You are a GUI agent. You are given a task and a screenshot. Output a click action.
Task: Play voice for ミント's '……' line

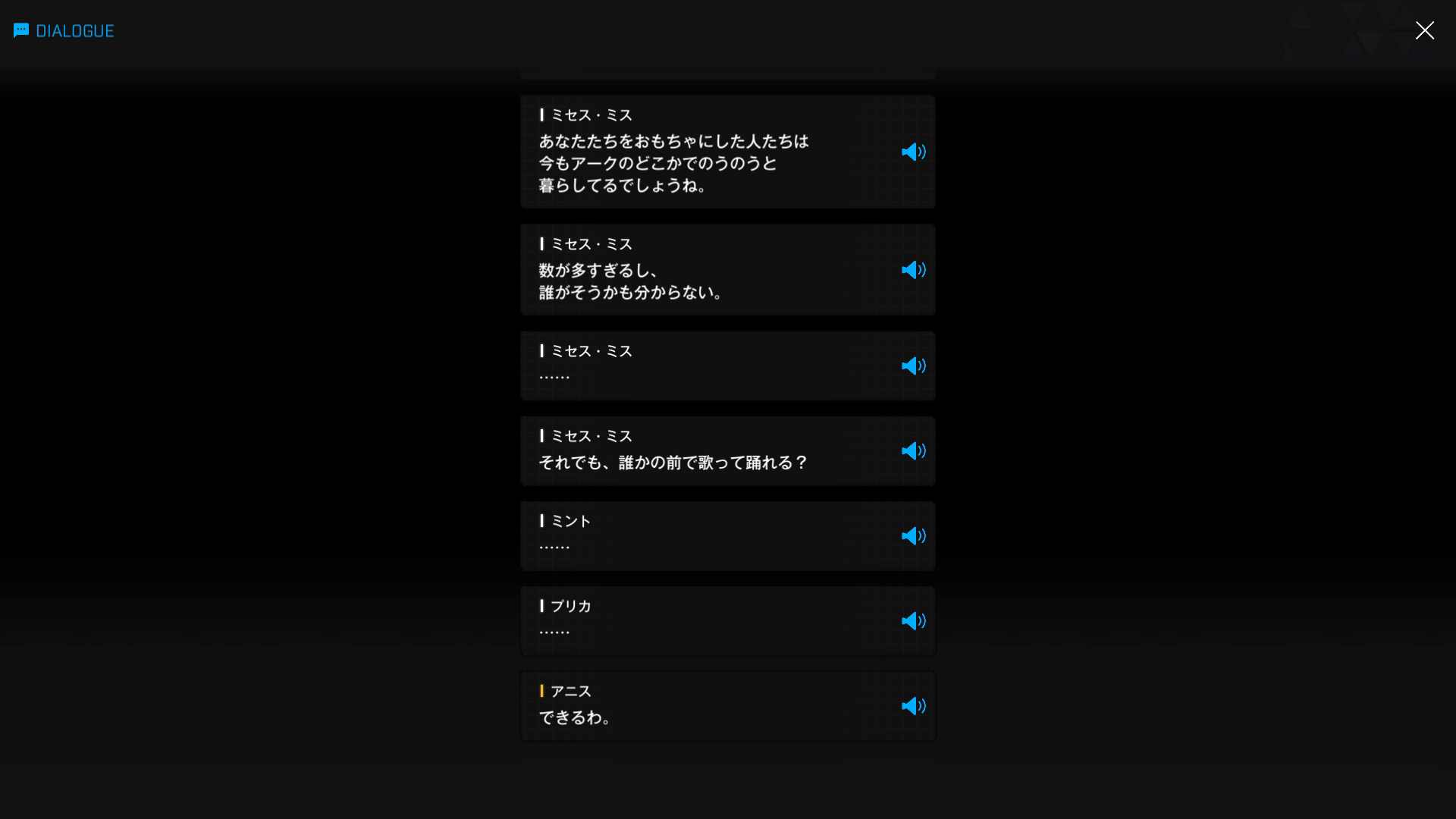click(x=913, y=536)
